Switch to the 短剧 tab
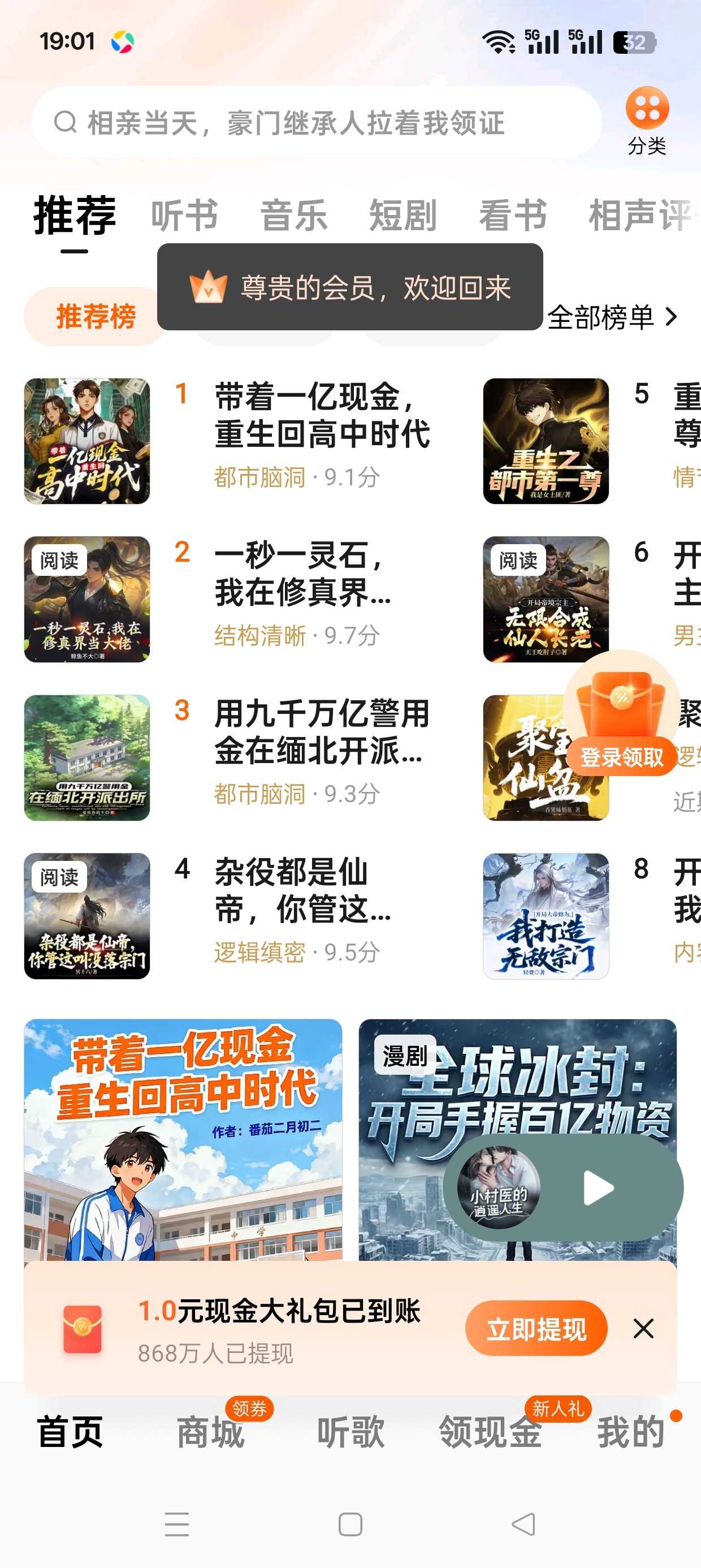 tap(403, 215)
